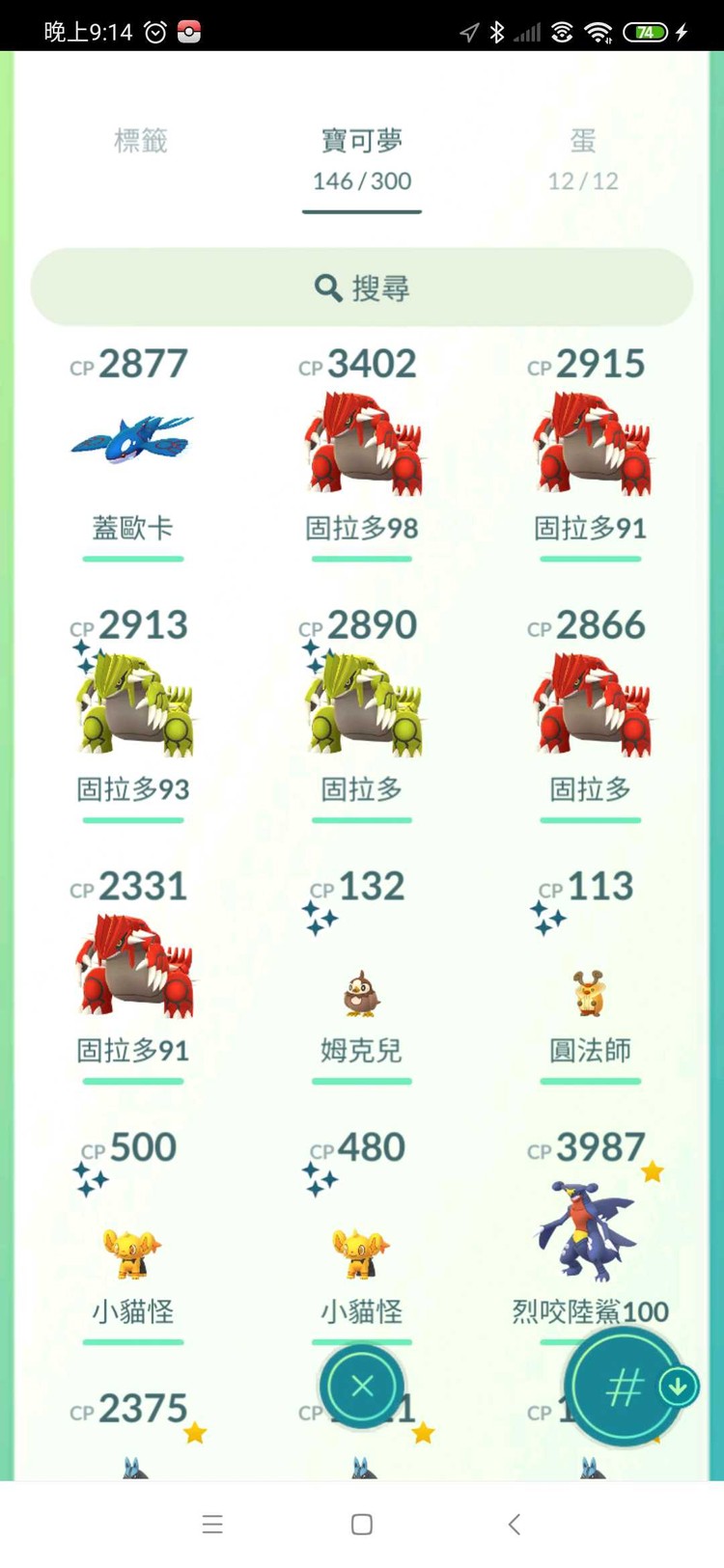Open the sort order # button
Viewport: 724px width, 1568px height.
point(624,1387)
